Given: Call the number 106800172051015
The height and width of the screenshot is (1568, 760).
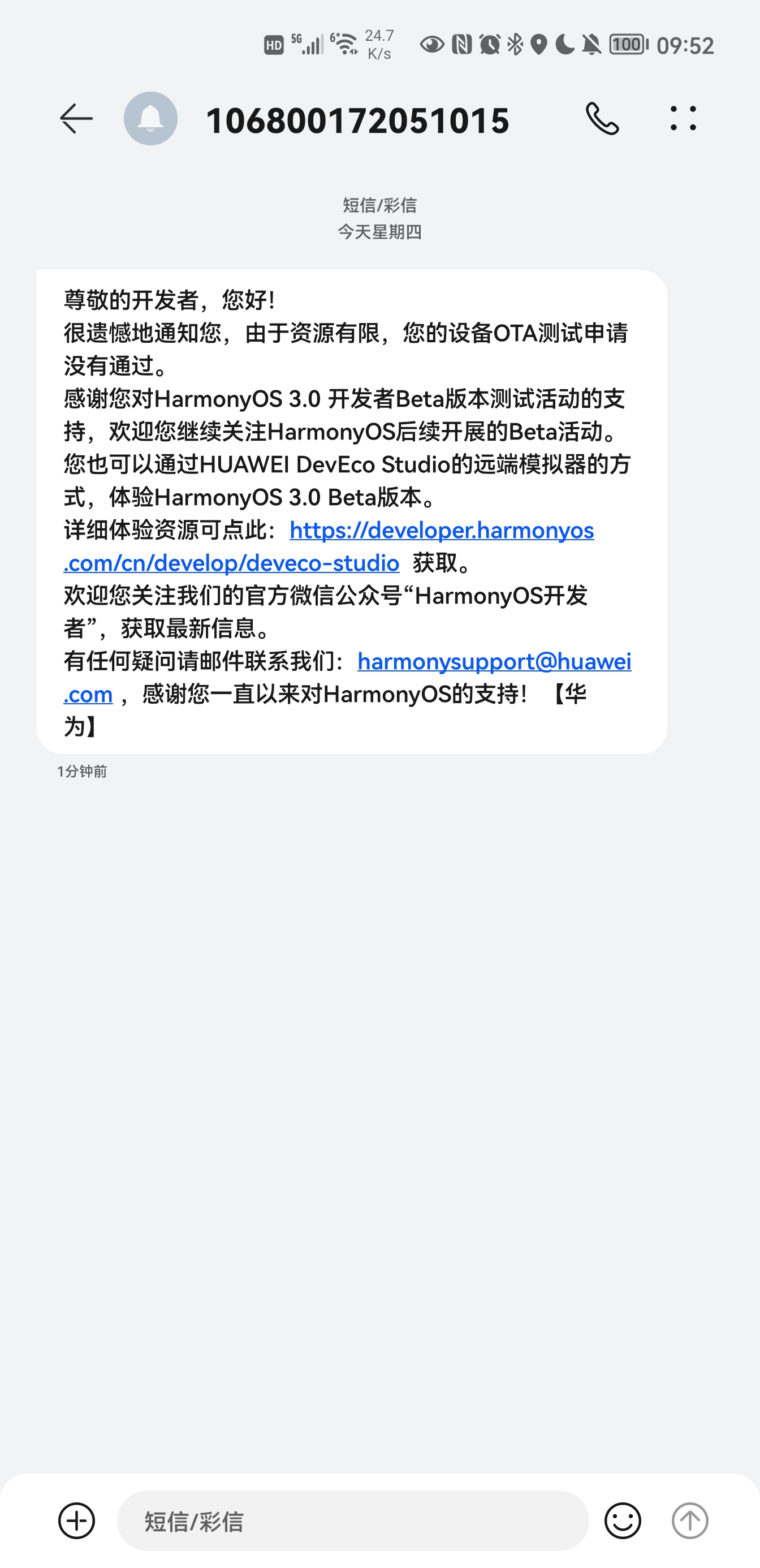Looking at the screenshot, I should tap(602, 118).
